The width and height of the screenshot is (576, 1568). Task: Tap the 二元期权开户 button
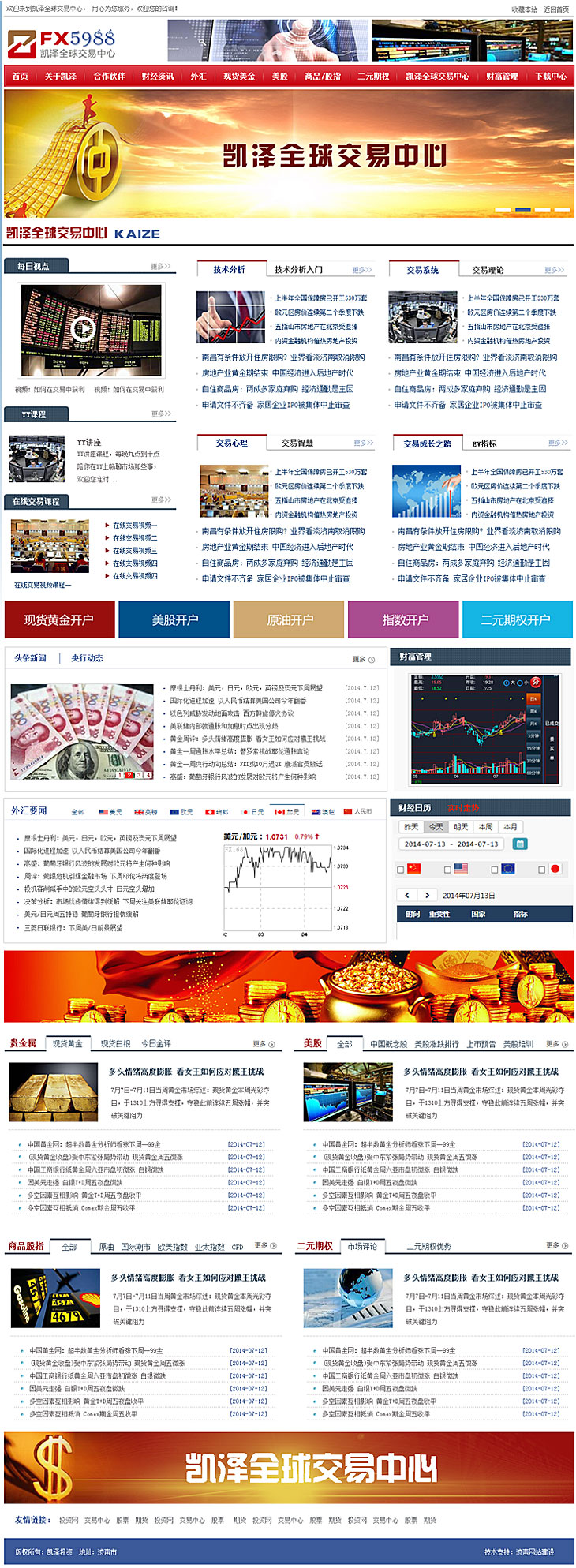click(x=516, y=619)
